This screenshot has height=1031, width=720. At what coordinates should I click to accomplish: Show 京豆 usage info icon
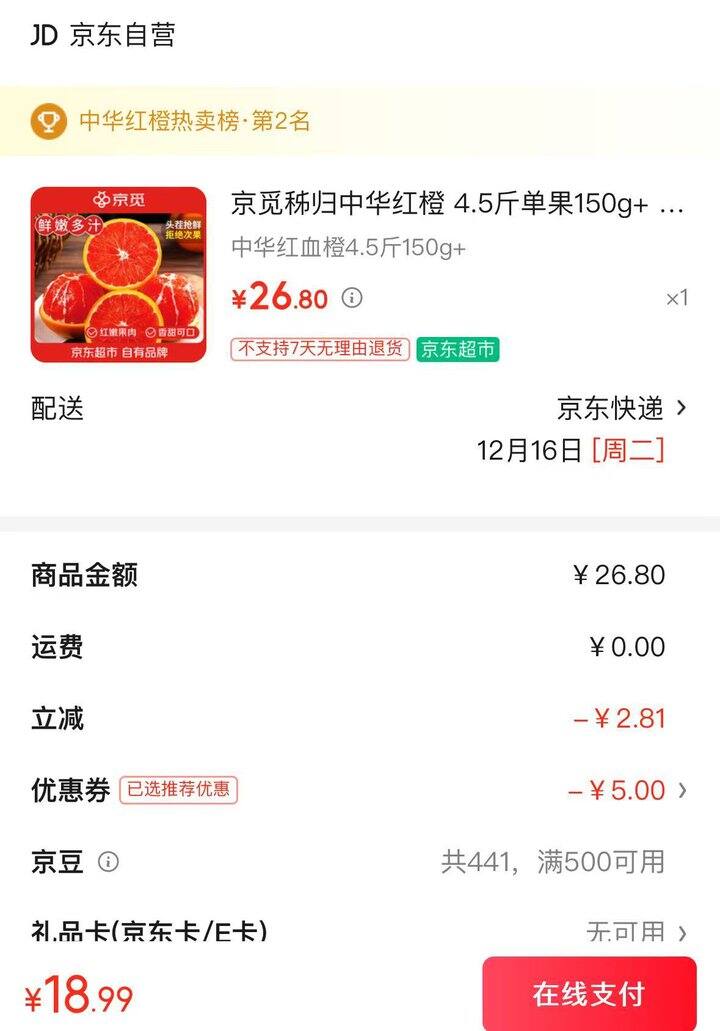pos(108,862)
